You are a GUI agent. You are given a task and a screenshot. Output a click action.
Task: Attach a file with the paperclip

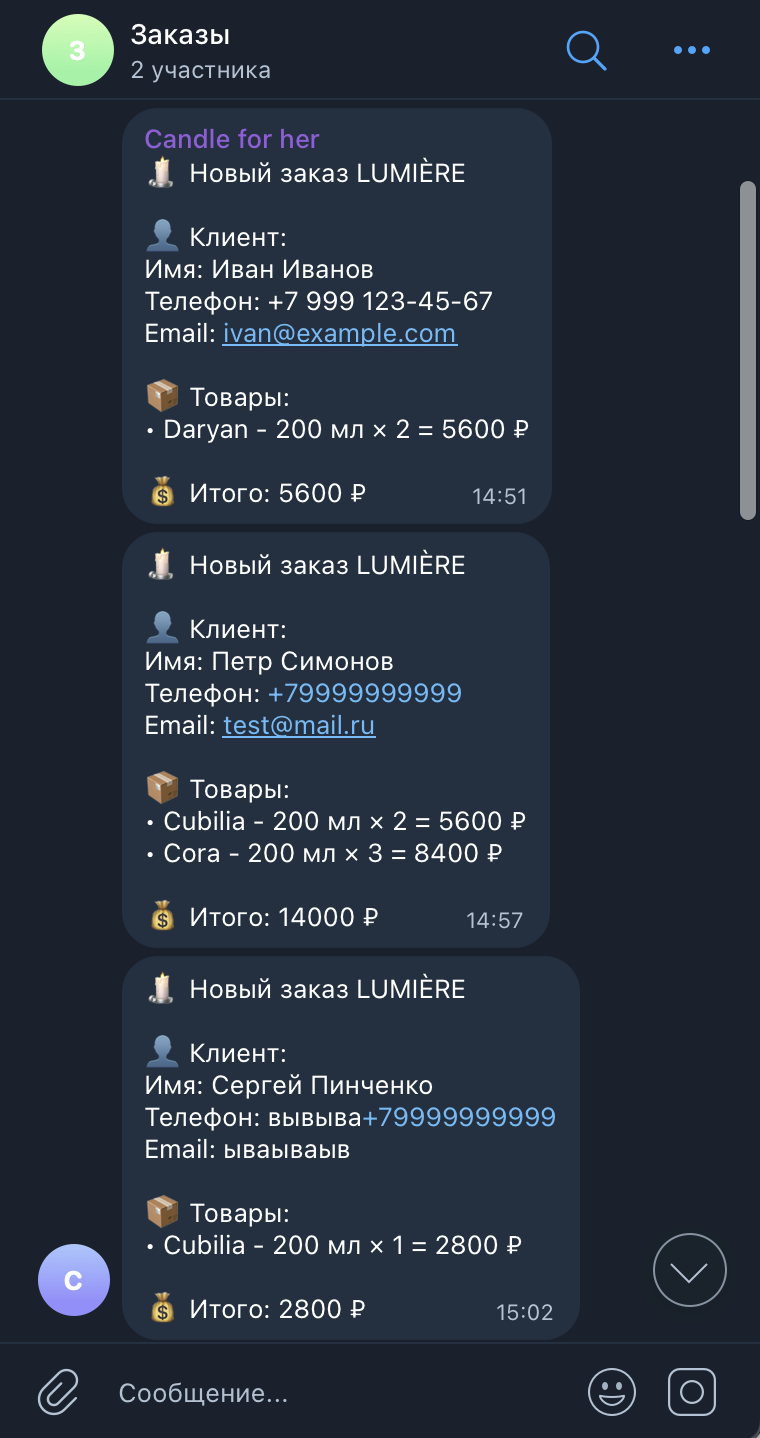[x=59, y=1392]
